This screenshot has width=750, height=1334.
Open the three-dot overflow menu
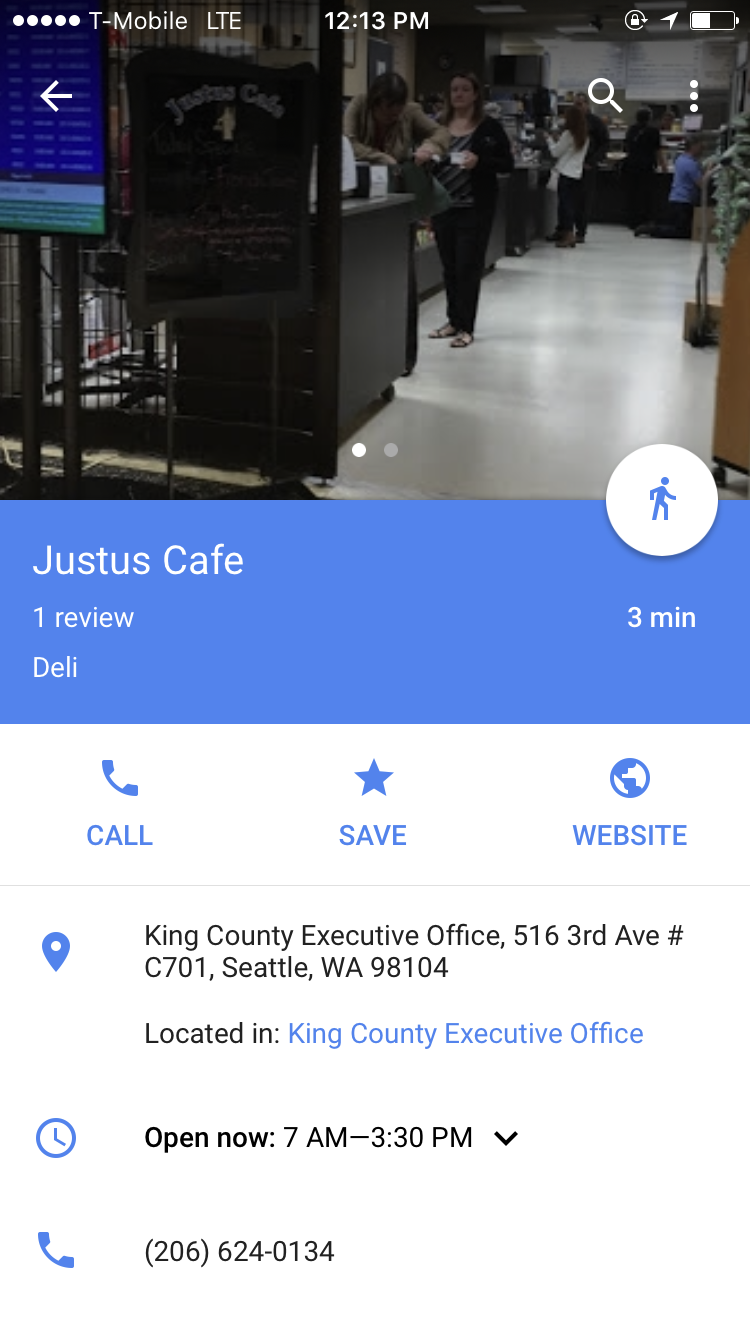click(x=693, y=96)
